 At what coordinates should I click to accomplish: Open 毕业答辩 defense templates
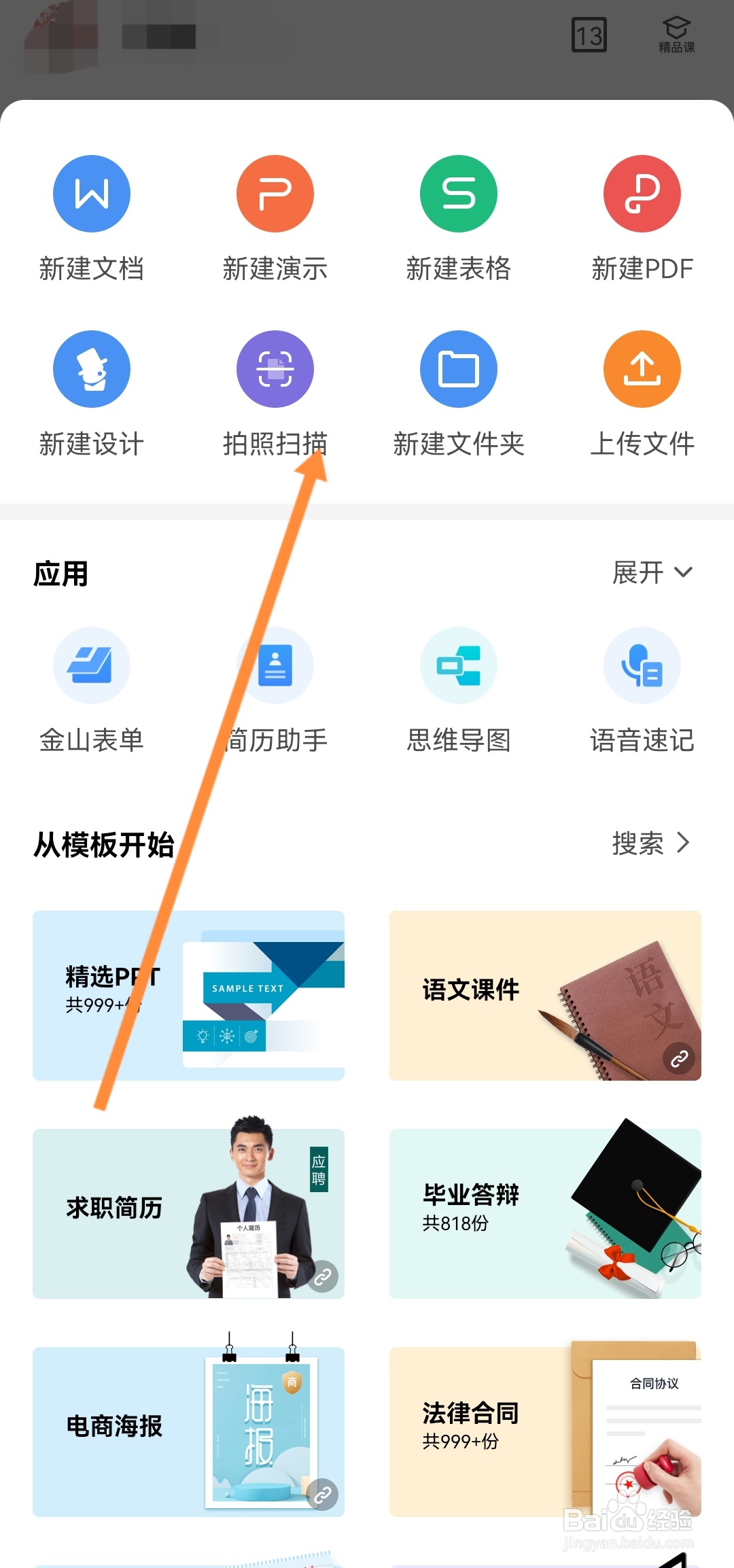click(x=544, y=1213)
